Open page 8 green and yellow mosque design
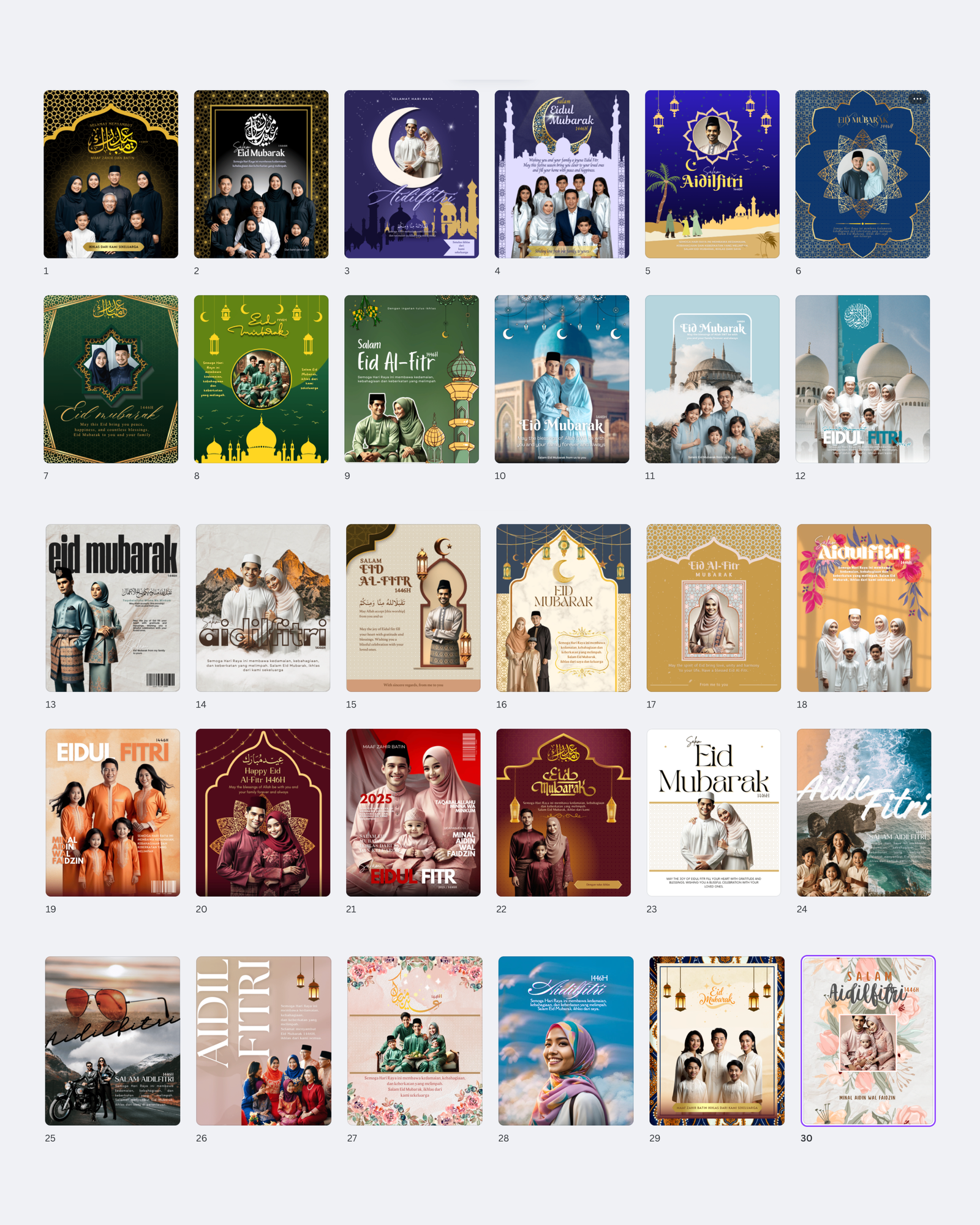 tap(261, 379)
